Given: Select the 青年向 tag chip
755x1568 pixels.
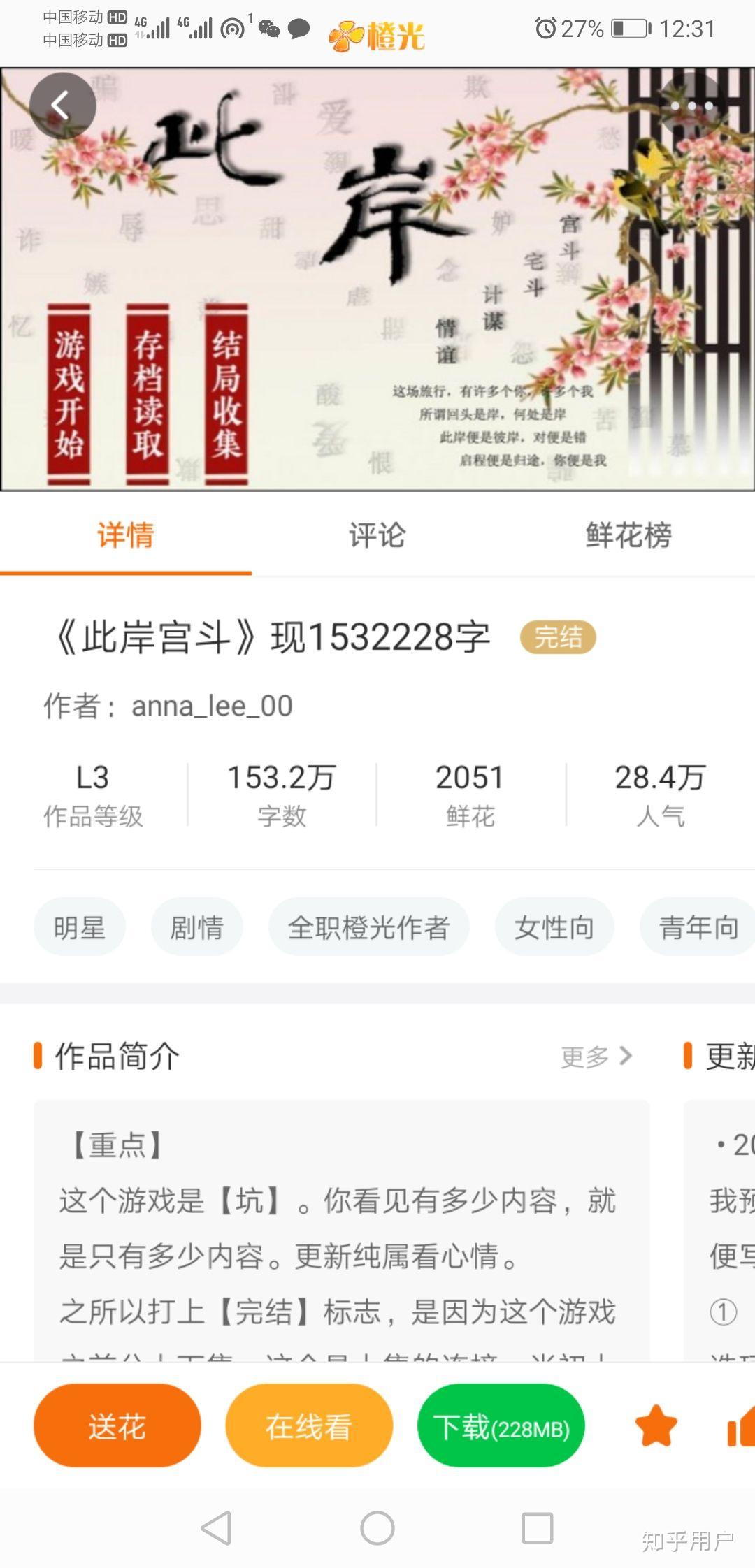Looking at the screenshot, I should (x=698, y=927).
